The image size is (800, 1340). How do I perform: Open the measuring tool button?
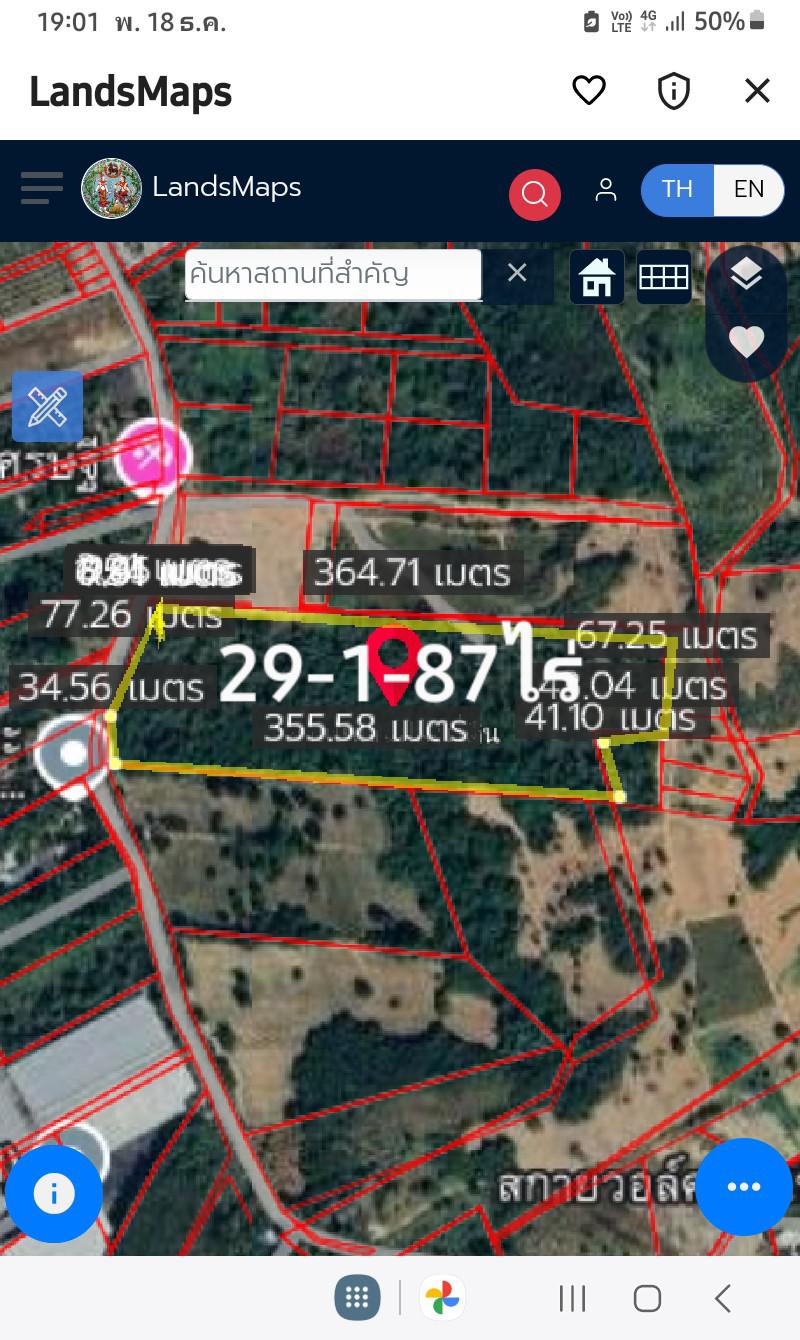(47, 406)
